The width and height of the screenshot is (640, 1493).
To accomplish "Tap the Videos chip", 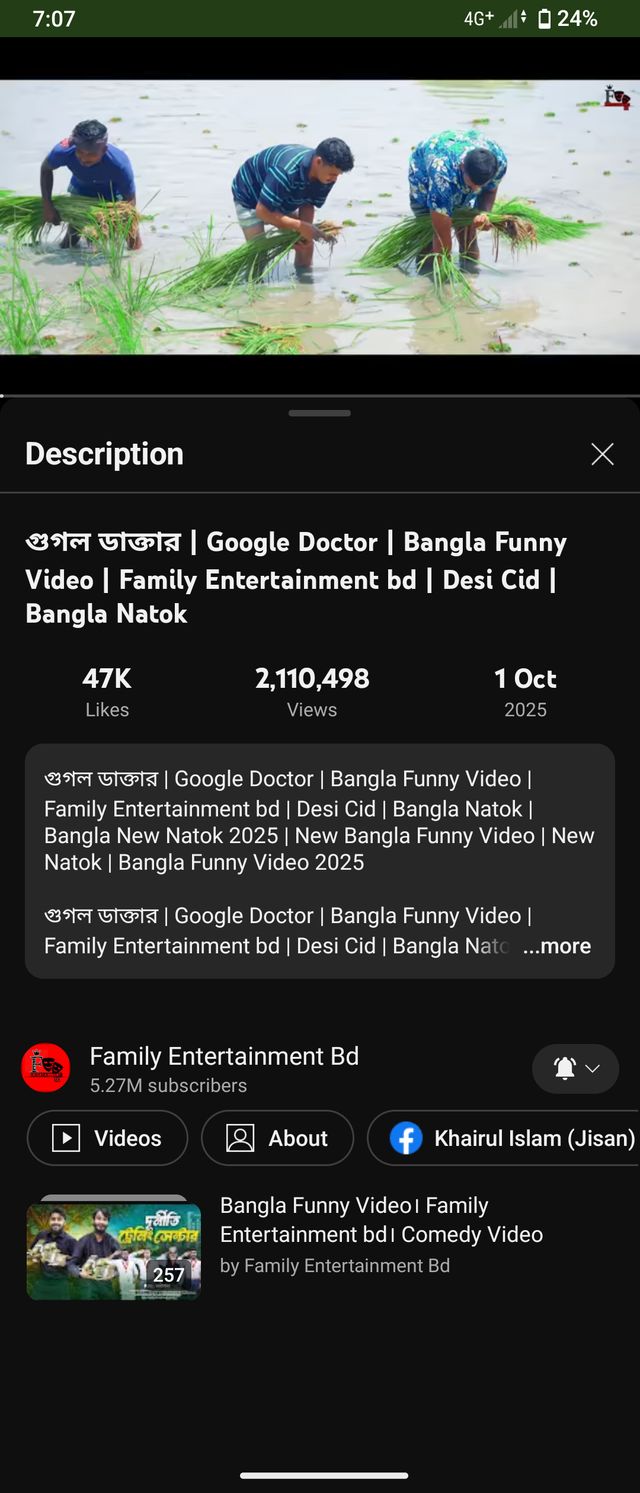I will [x=107, y=1138].
